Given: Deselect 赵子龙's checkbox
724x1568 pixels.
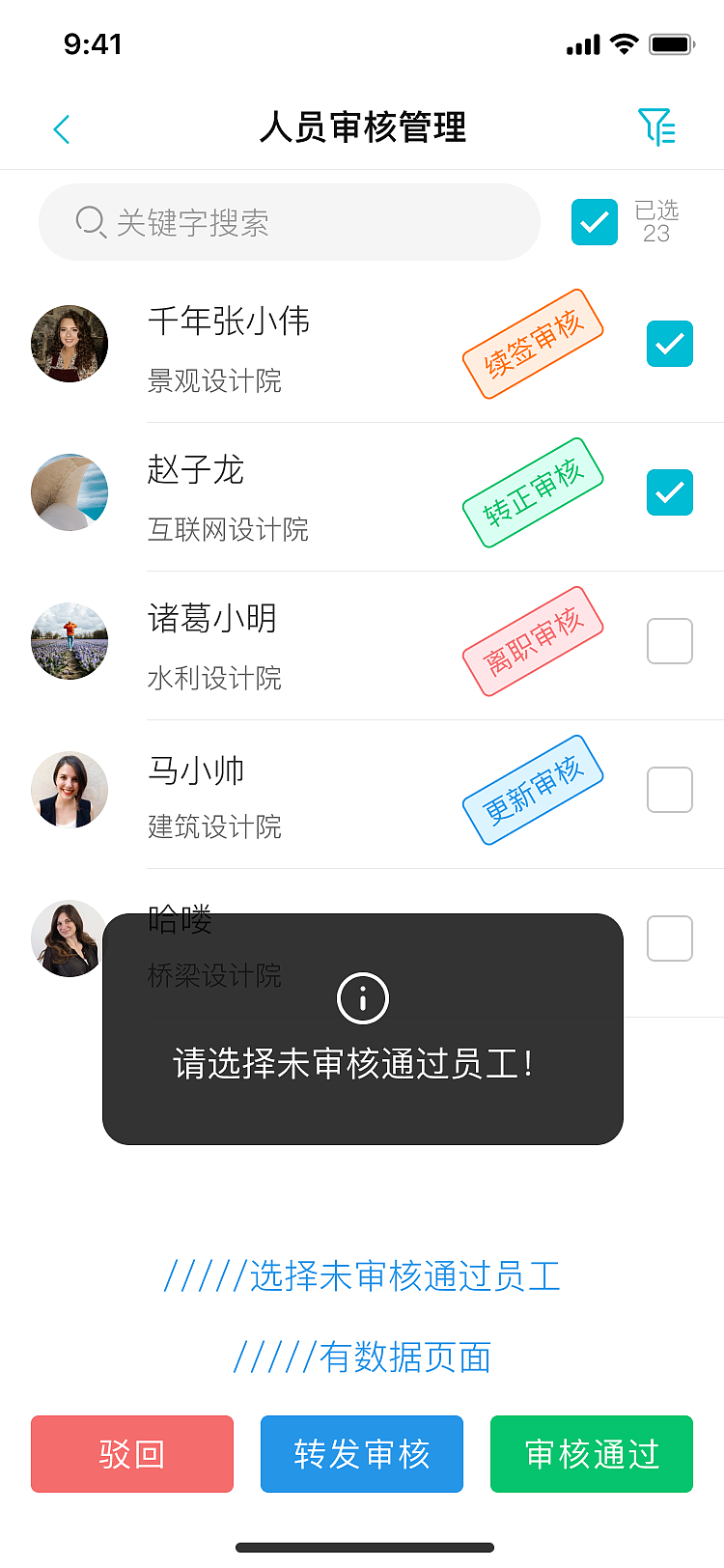Looking at the screenshot, I should 669,492.
